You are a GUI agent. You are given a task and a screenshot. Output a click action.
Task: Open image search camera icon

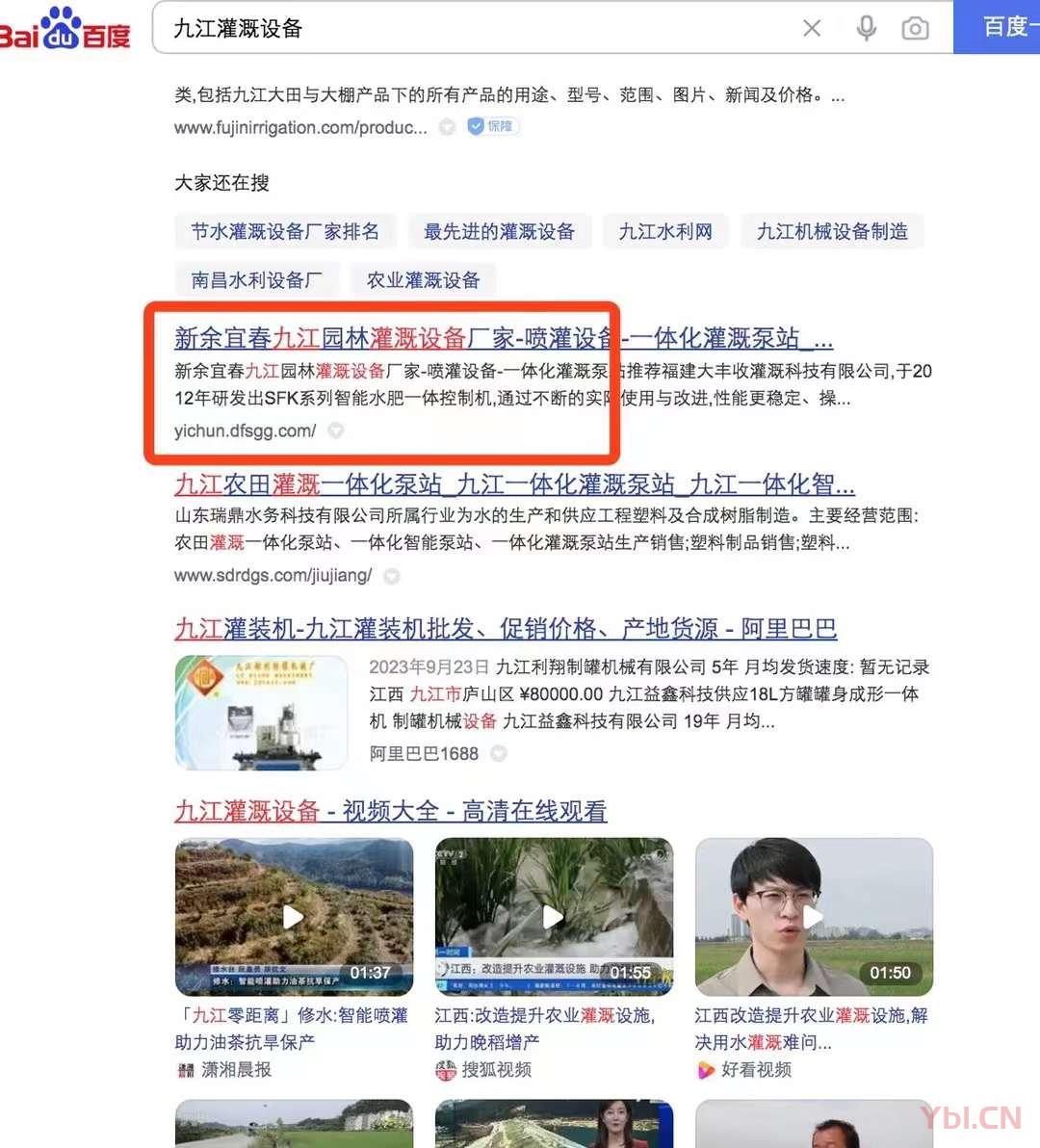pos(915,28)
